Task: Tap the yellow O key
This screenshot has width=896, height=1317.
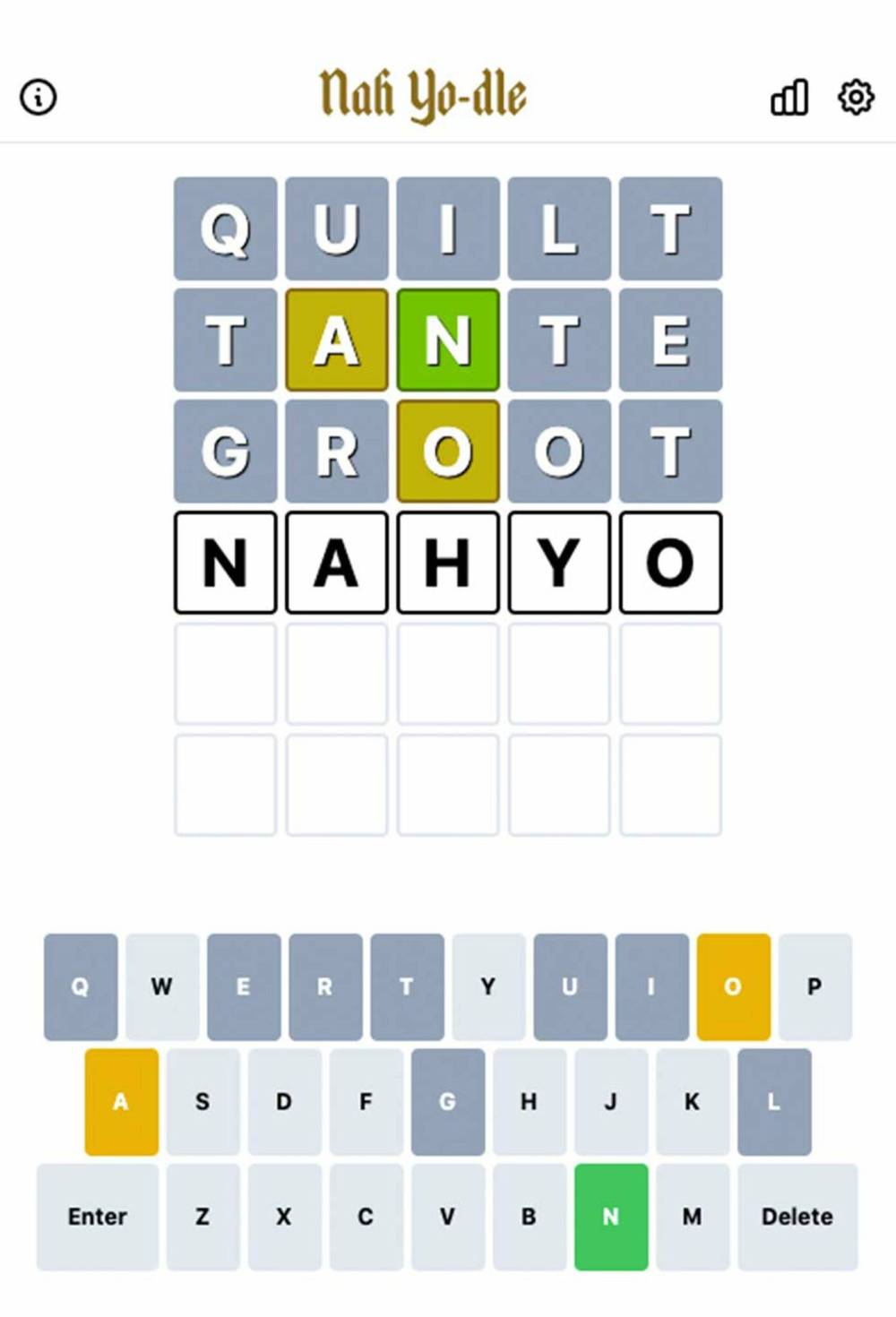Action: [733, 986]
